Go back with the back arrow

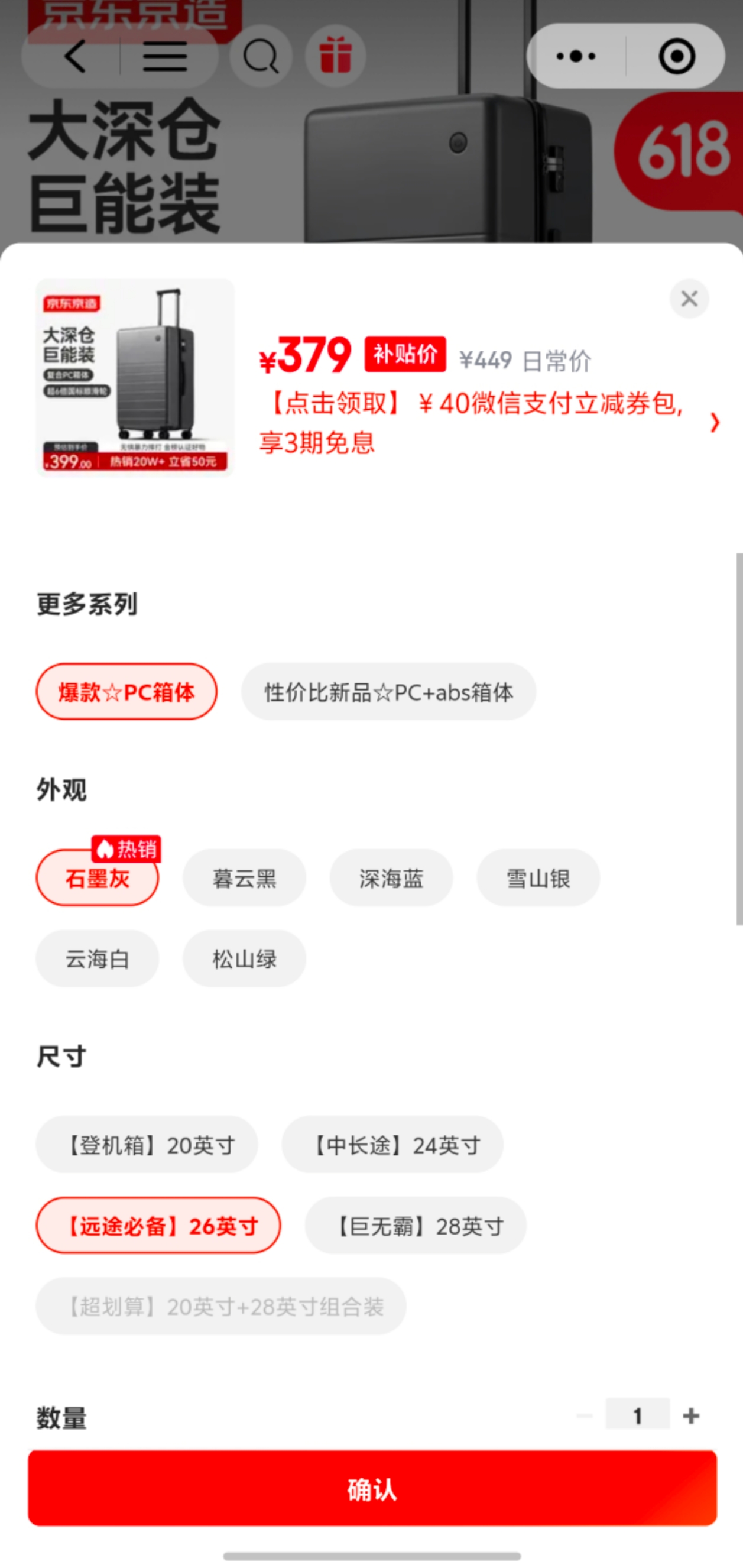point(76,57)
